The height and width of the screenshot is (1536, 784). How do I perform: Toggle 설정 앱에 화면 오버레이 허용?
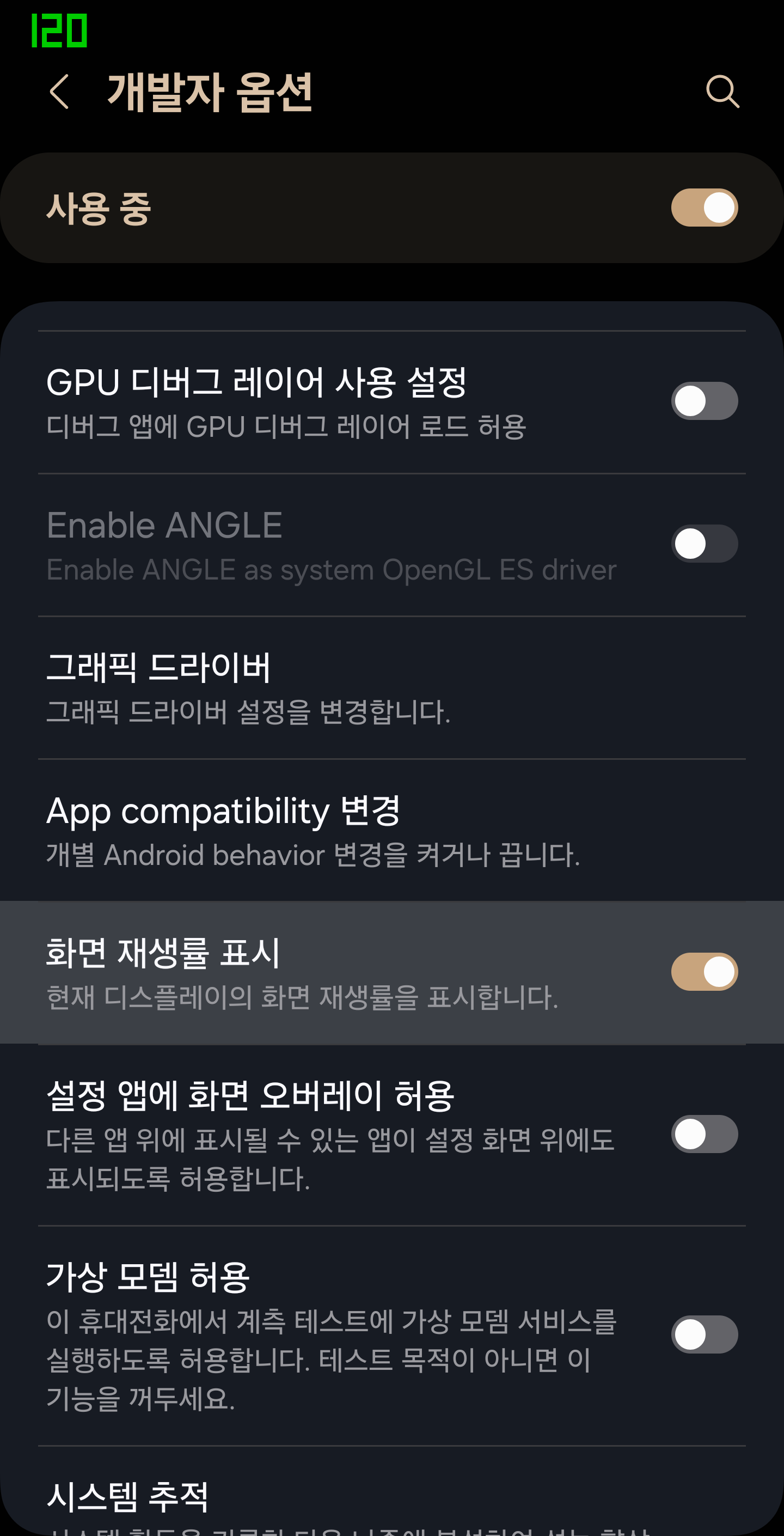coord(704,1134)
